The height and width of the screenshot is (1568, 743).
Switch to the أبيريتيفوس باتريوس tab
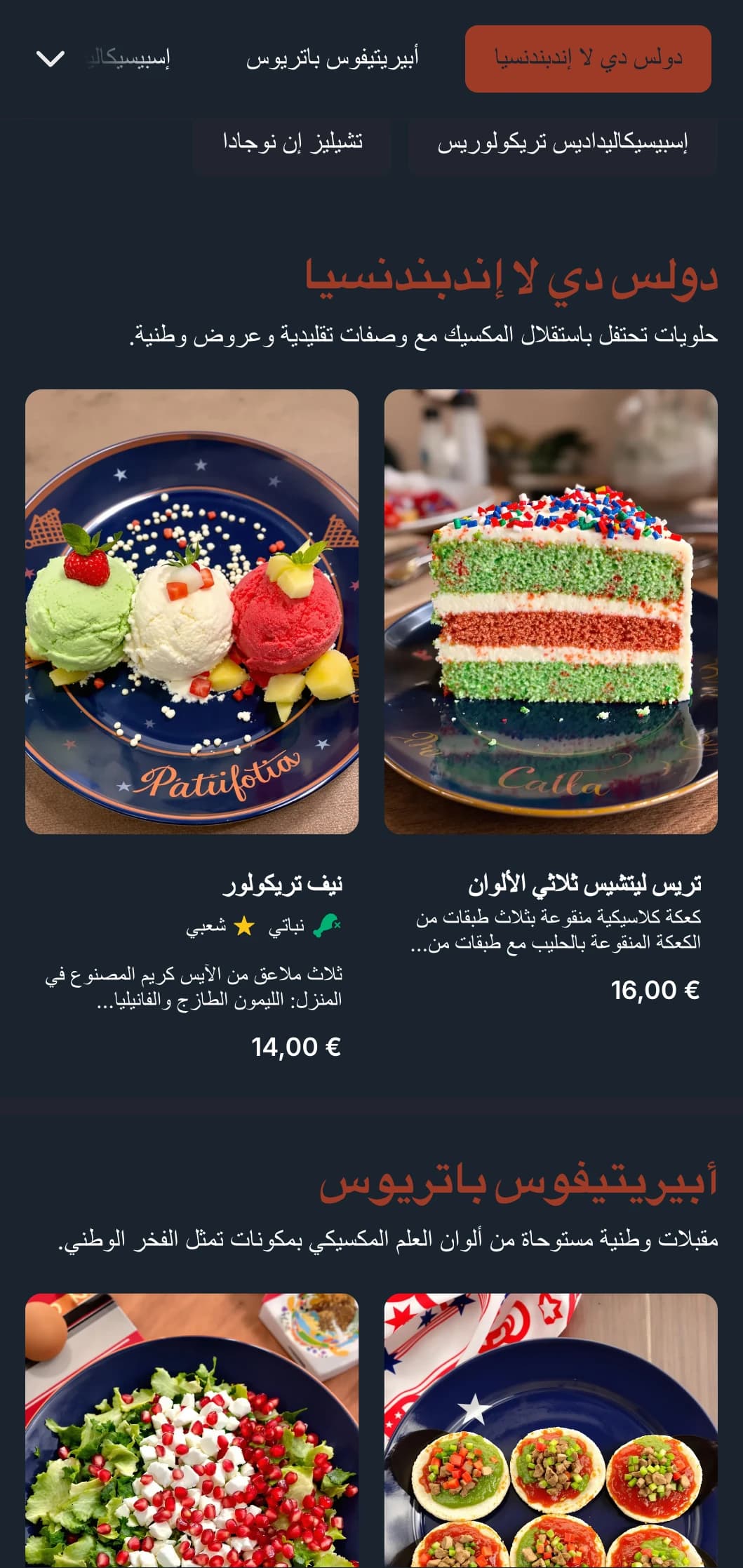tap(333, 59)
